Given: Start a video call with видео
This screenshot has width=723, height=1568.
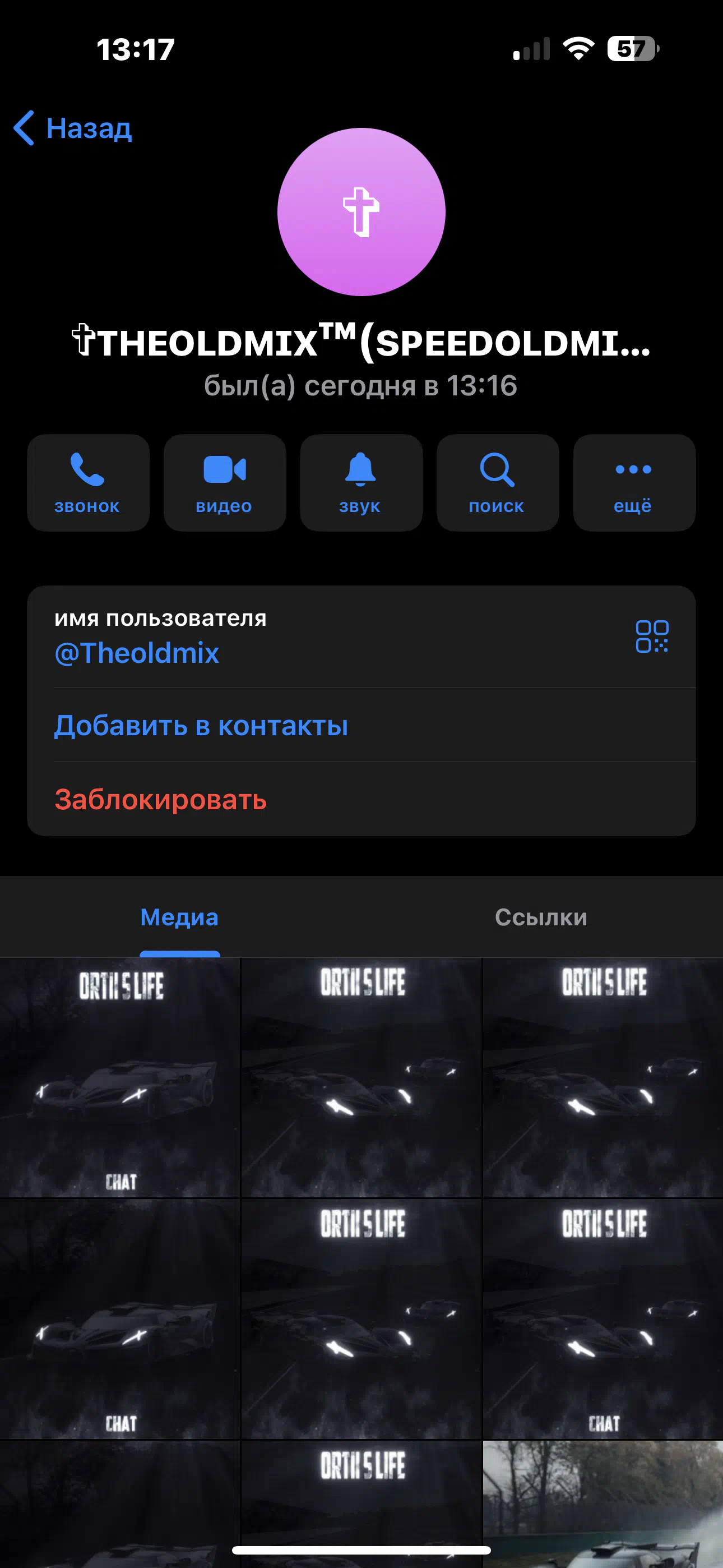Looking at the screenshot, I should [x=225, y=483].
